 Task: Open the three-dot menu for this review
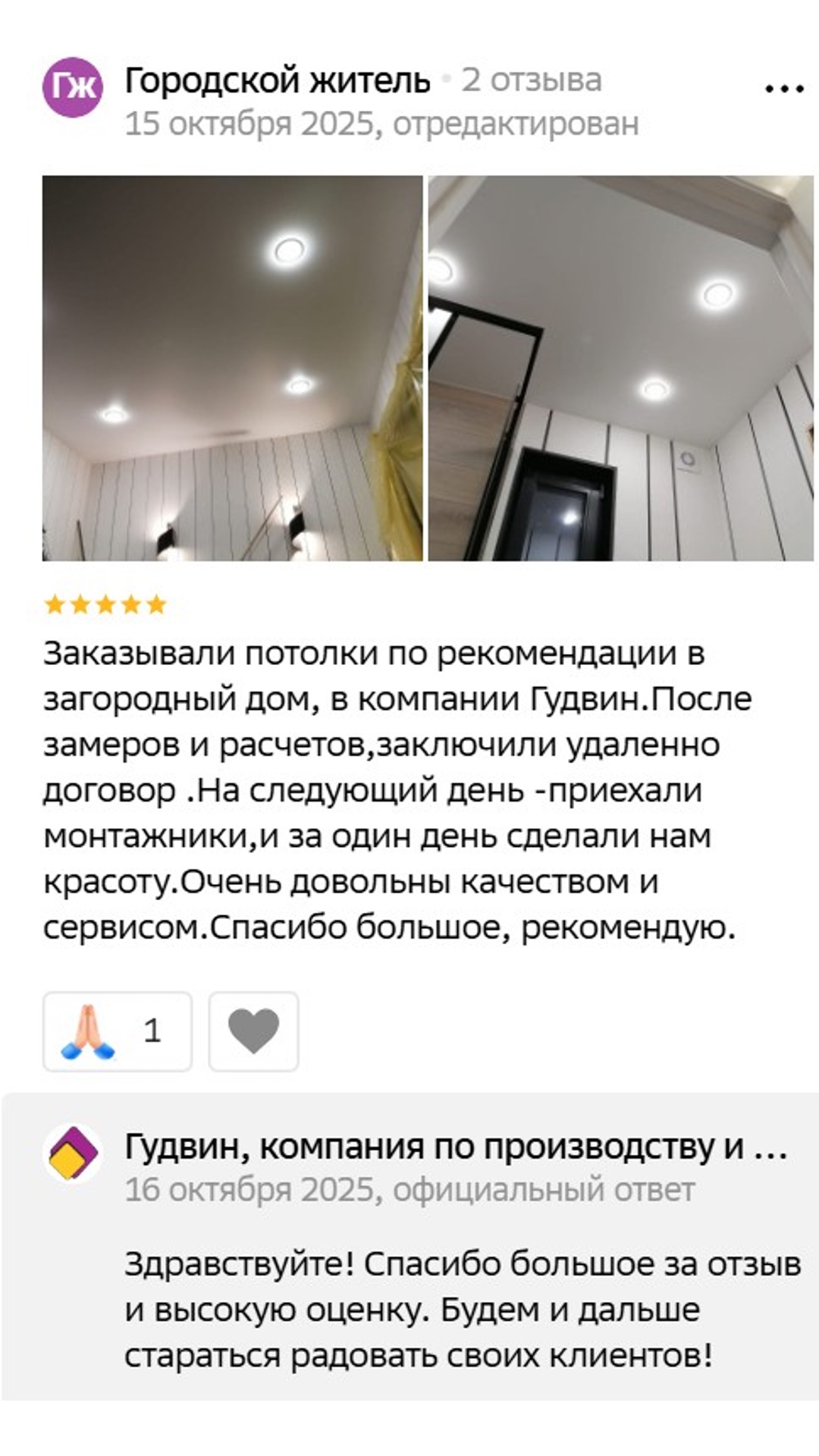click(x=784, y=89)
